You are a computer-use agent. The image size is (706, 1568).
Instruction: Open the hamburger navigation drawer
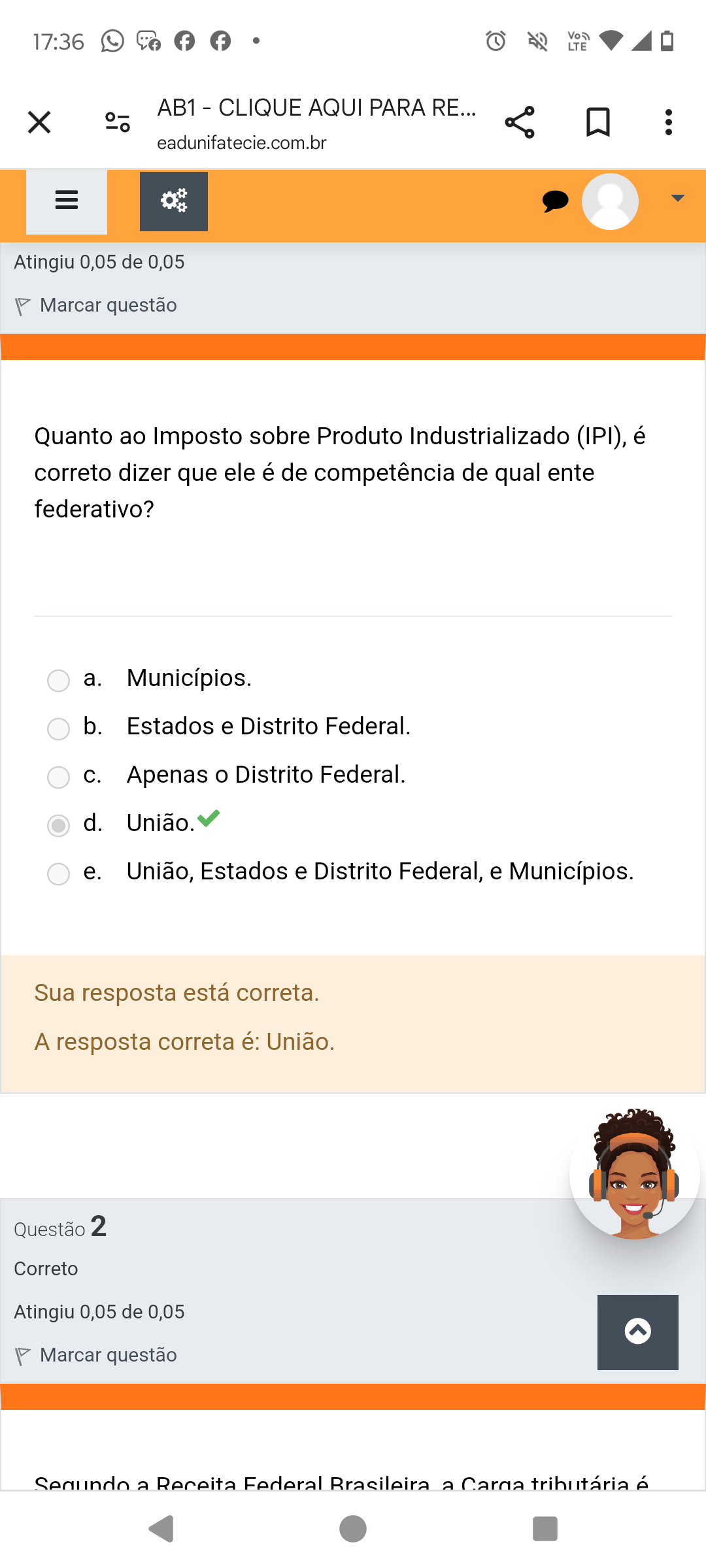[67, 201]
